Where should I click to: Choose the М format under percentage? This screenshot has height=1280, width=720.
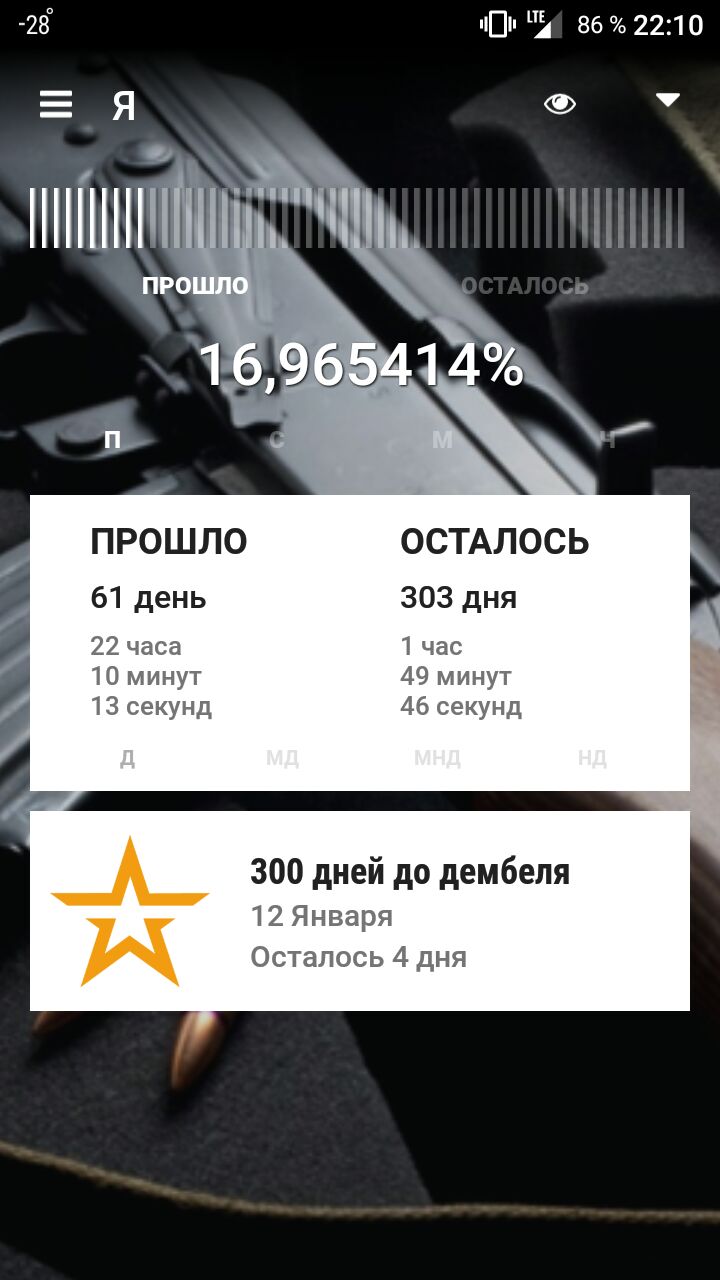coord(442,440)
